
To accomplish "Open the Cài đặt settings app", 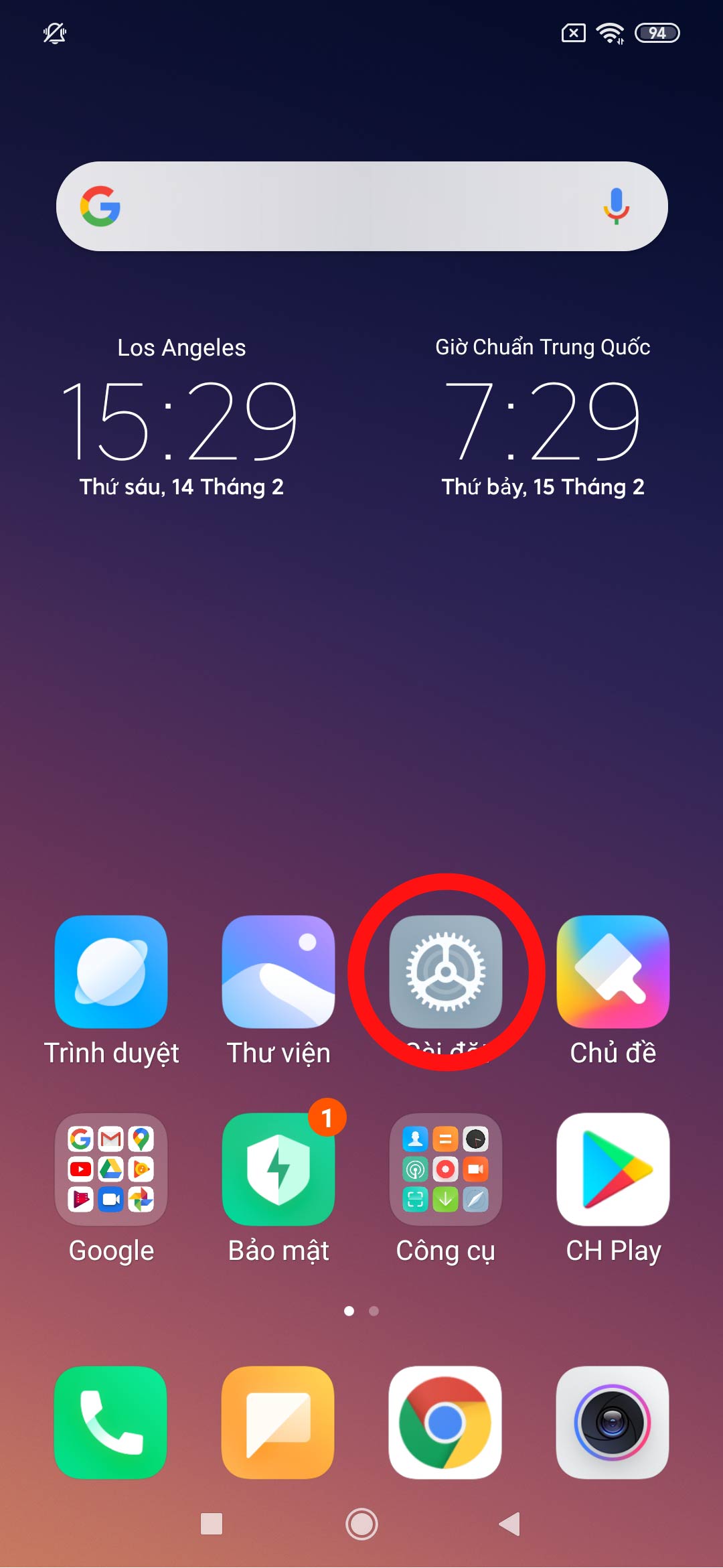I will coord(446,971).
